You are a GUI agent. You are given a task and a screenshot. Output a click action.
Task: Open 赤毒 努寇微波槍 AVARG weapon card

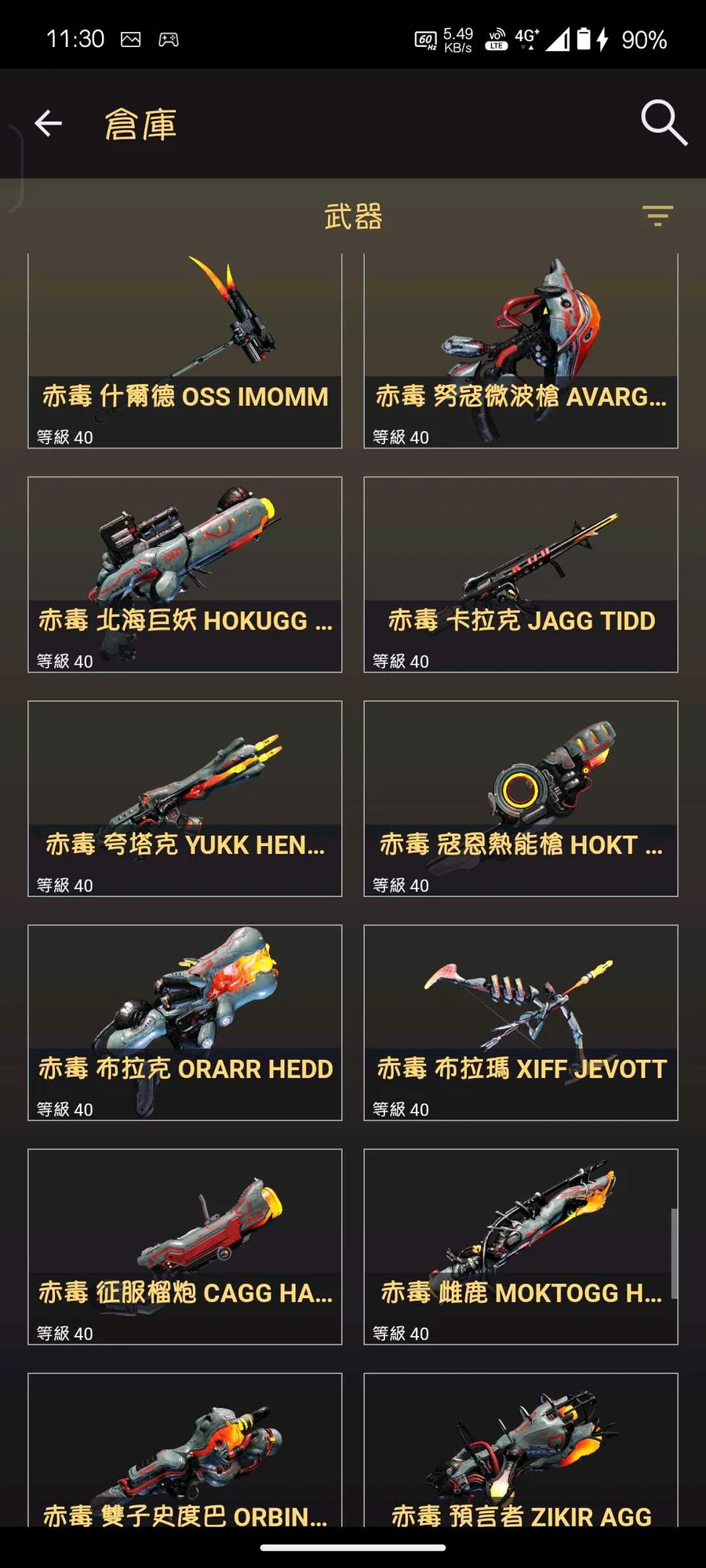(x=521, y=353)
